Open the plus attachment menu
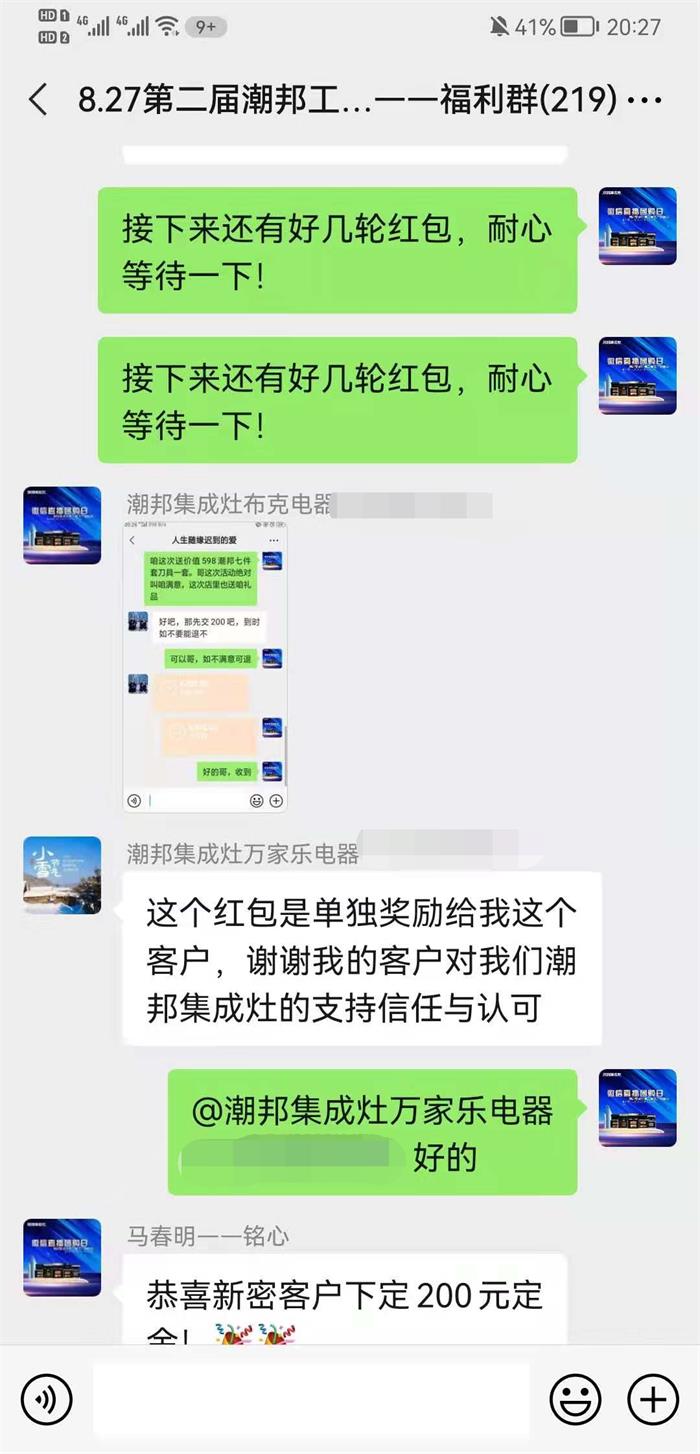Screen dimensions: 700x1454 pos(653,1399)
